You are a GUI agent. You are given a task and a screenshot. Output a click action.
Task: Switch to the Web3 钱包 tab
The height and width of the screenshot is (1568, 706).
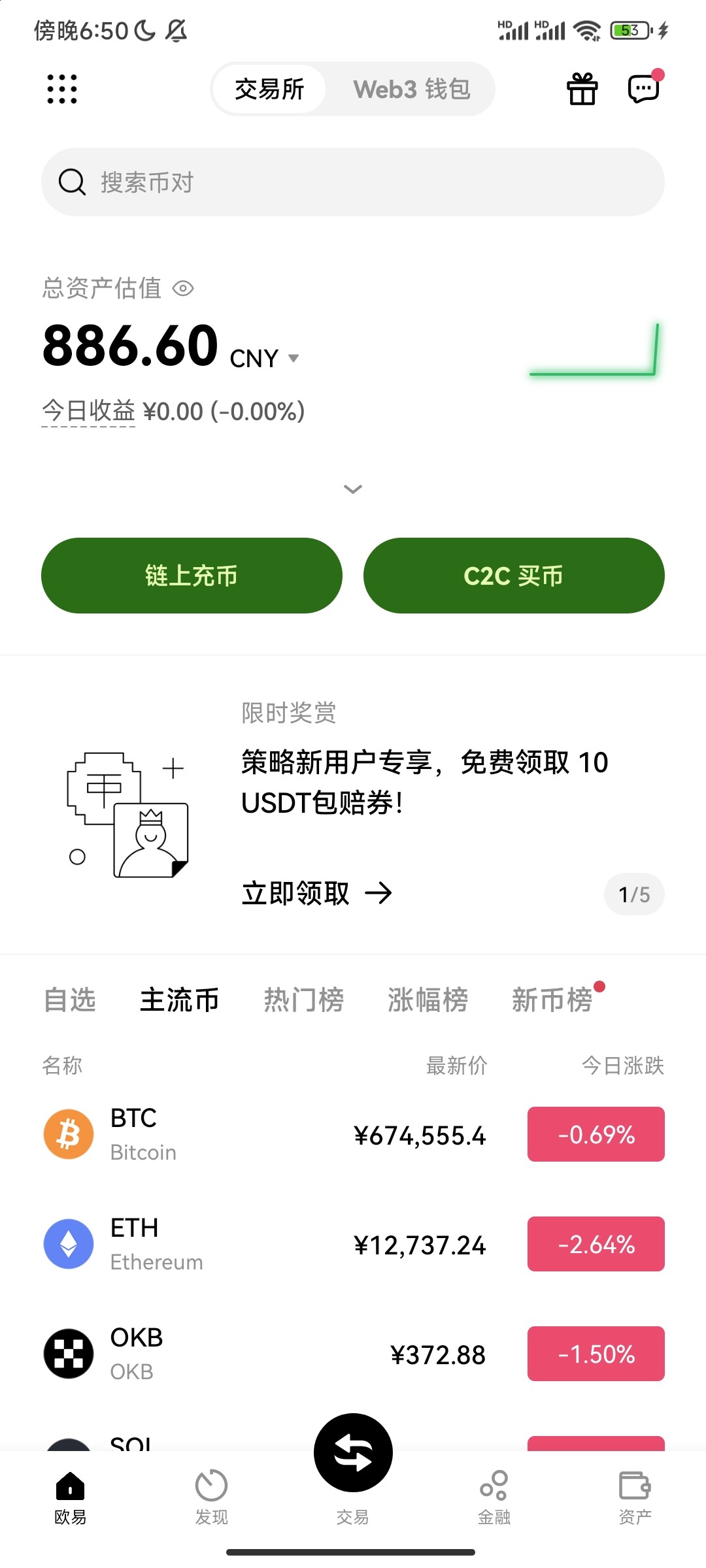coord(411,89)
